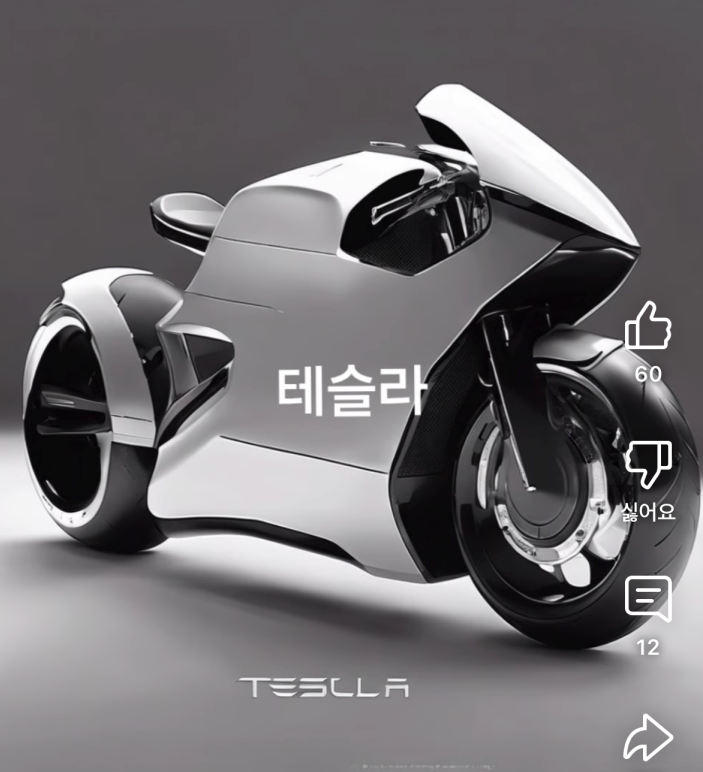703x772 pixels.
Task: Share this short video
Action: [x=647, y=738]
